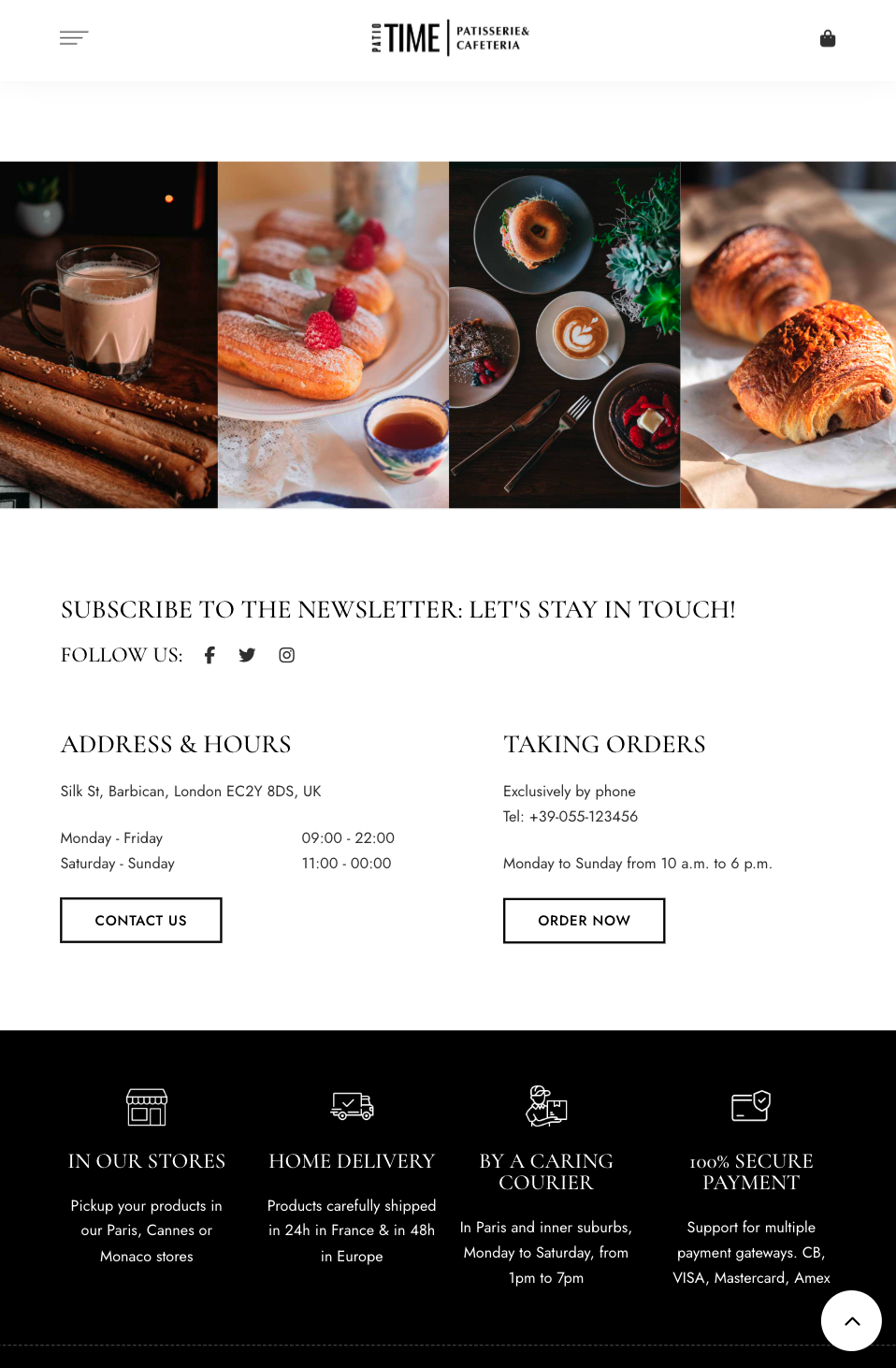Image resolution: width=896 pixels, height=1368 pixels.
Task: Go to Patio Time homepage logo
Action: click(x=450, y=38)
